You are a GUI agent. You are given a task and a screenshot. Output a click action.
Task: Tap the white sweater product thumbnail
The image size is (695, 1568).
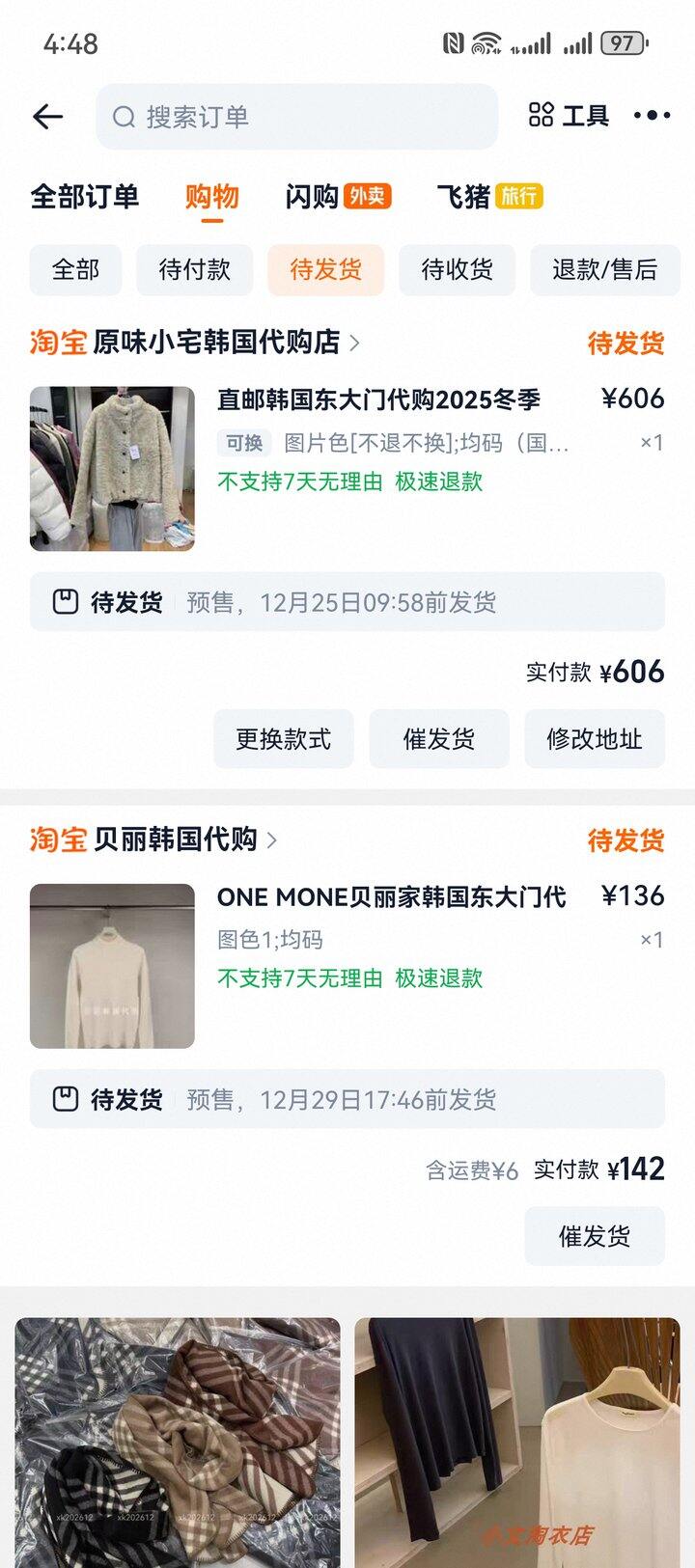click(x=111, y=964)
